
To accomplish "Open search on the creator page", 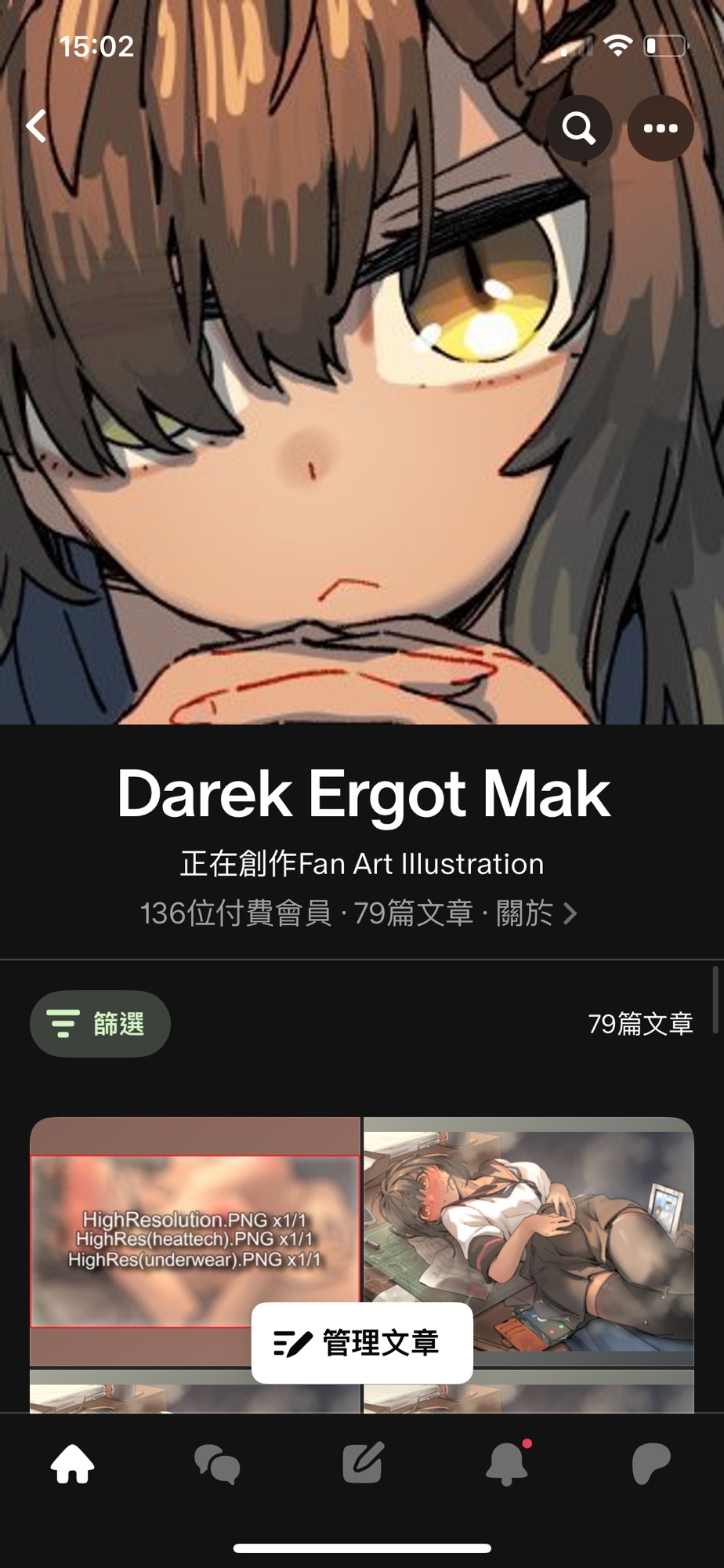I will 579,128.
